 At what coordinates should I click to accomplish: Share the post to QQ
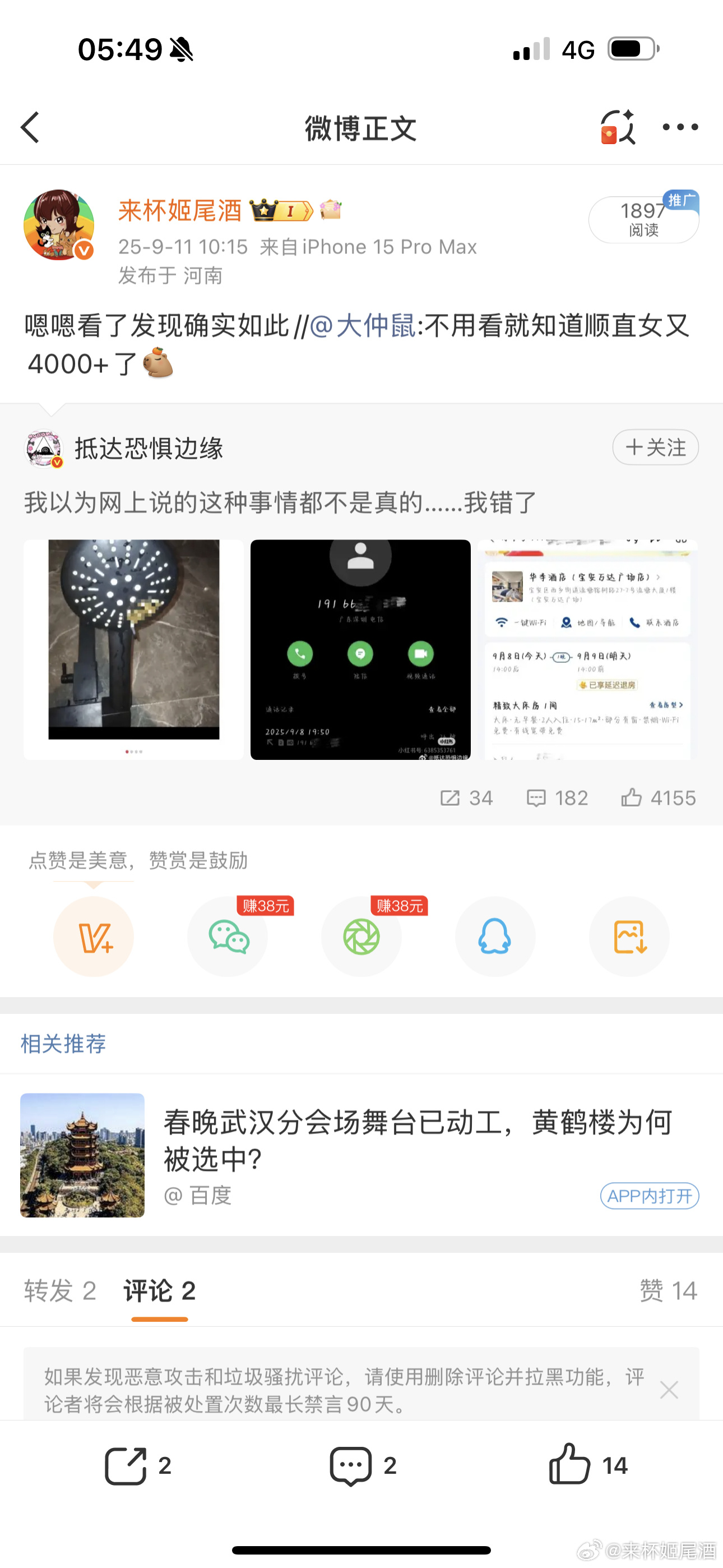pos(495,936)
